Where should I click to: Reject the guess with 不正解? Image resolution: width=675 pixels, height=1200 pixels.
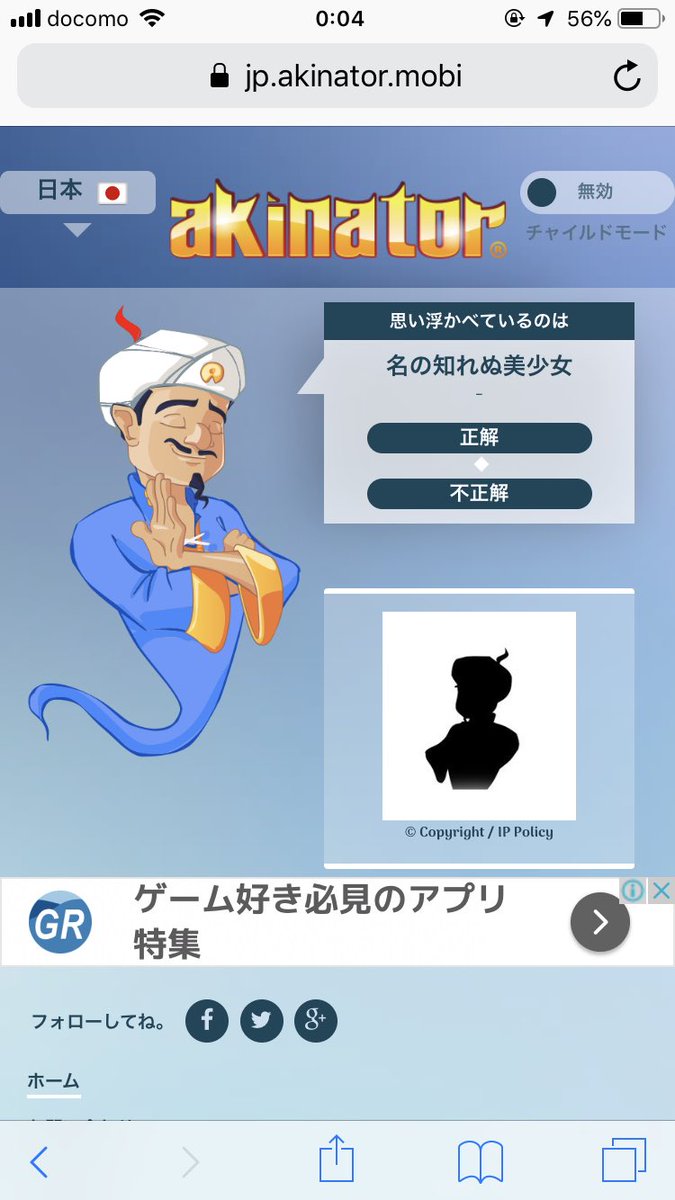click(x=479, y=494)
